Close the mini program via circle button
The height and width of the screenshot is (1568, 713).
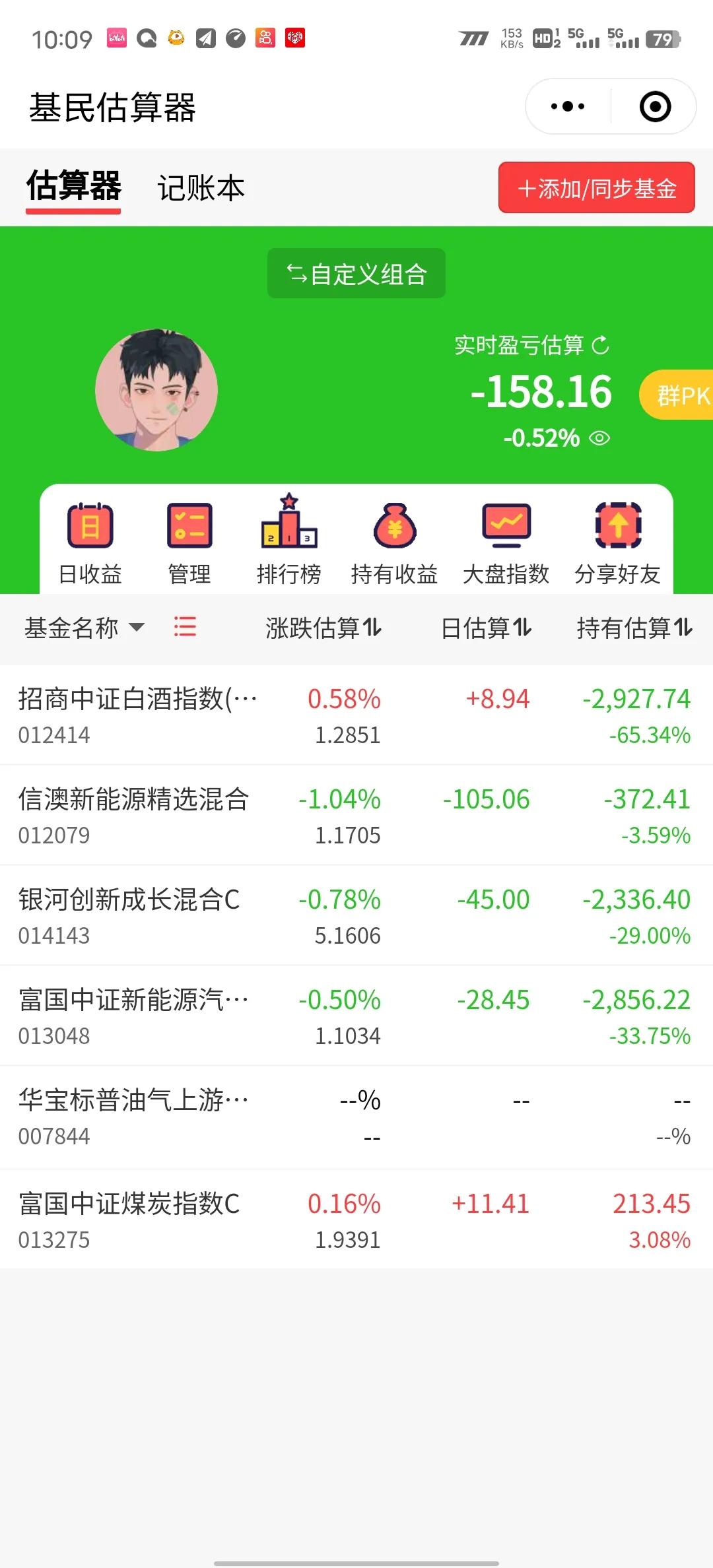click(x=655, y=107)
